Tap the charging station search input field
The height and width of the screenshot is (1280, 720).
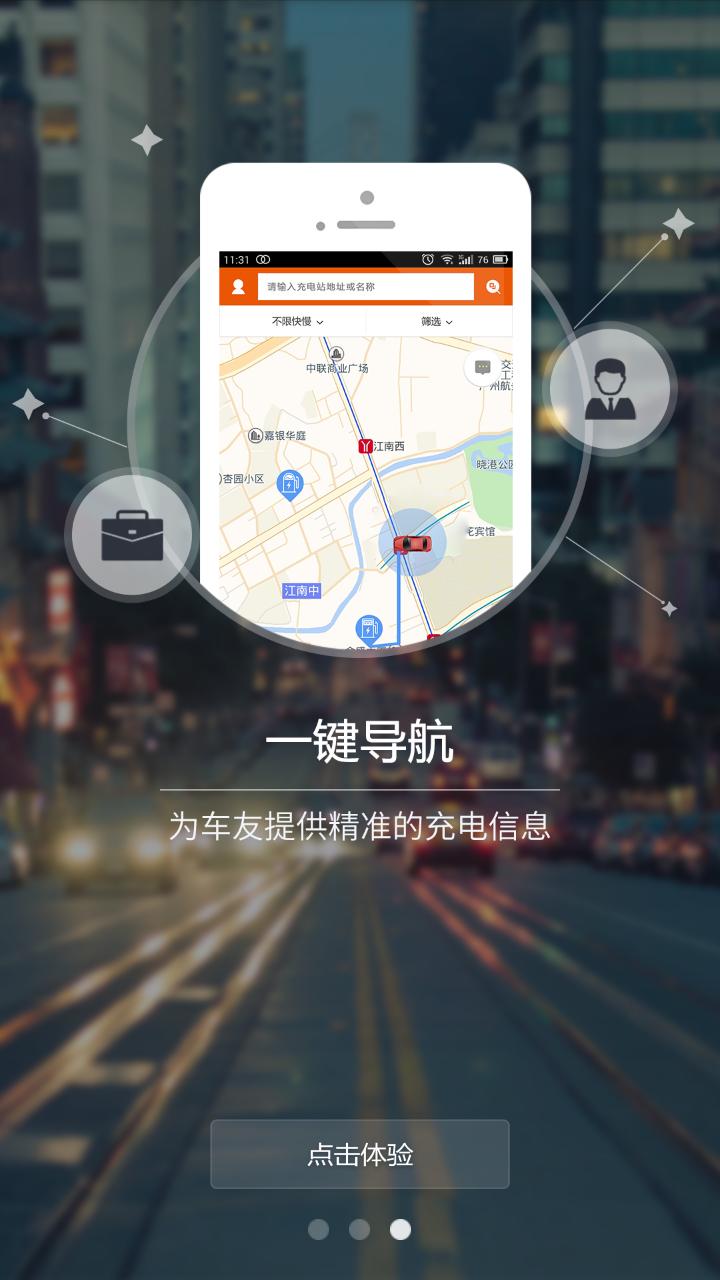[x=366, y=287]
